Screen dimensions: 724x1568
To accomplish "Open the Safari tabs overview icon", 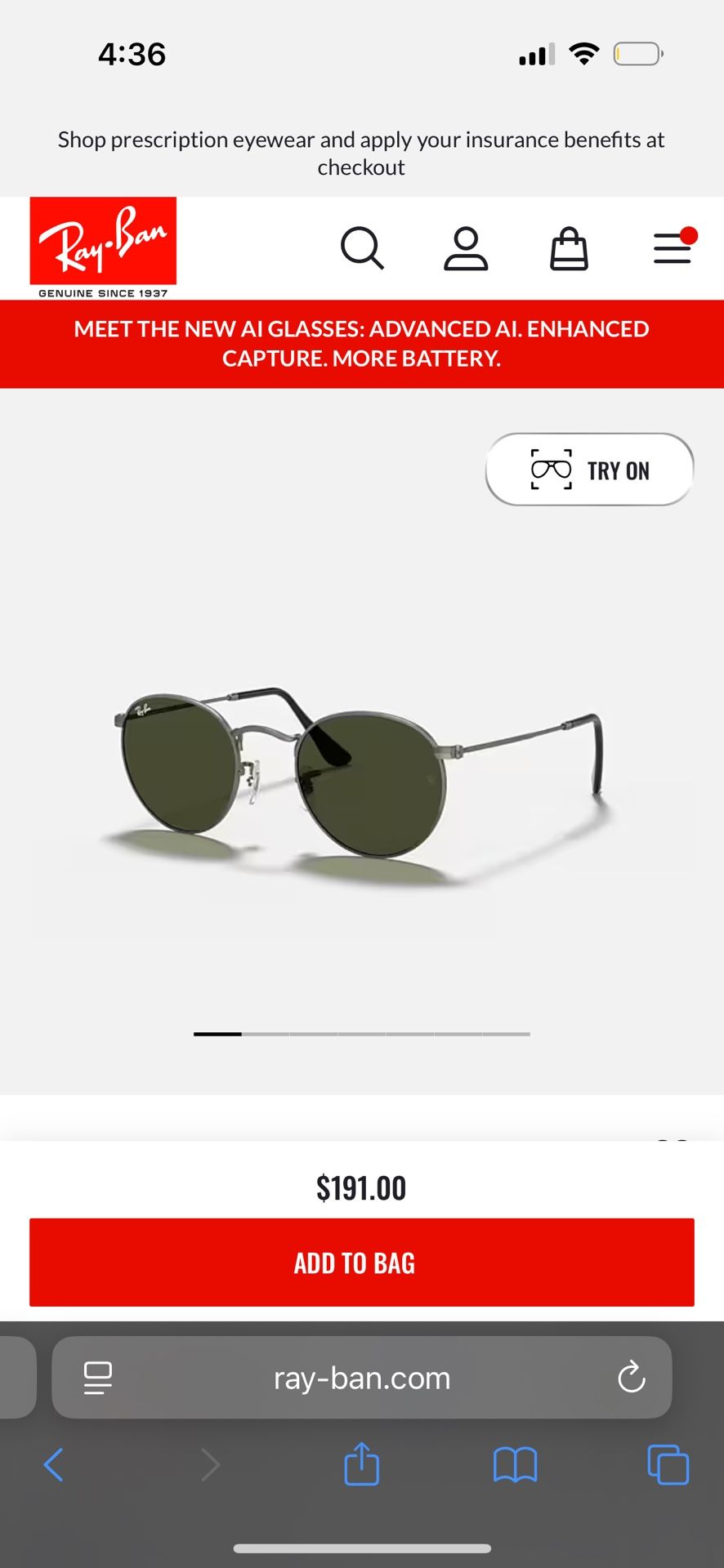I will (x=666, y=1463).
